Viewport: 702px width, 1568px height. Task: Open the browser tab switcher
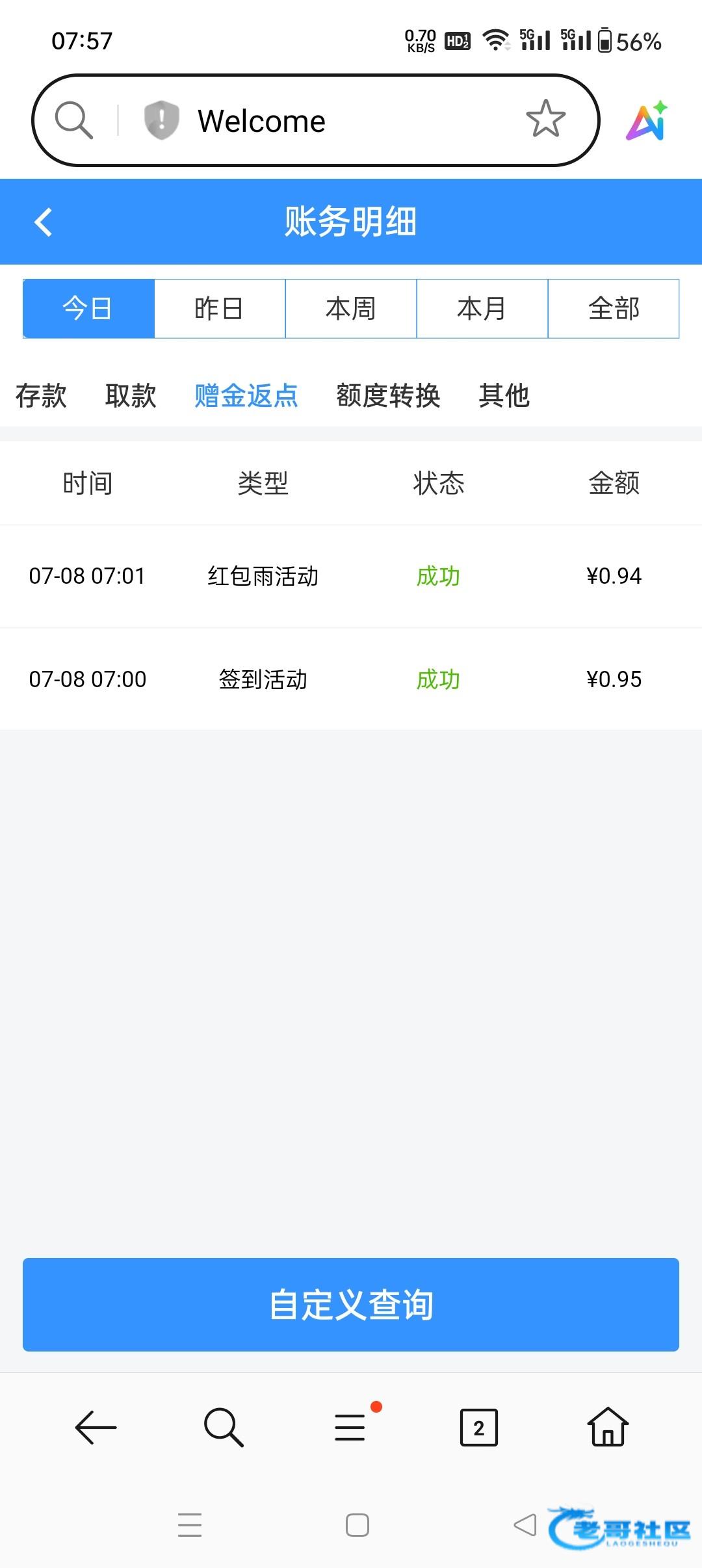[479, 1428]
